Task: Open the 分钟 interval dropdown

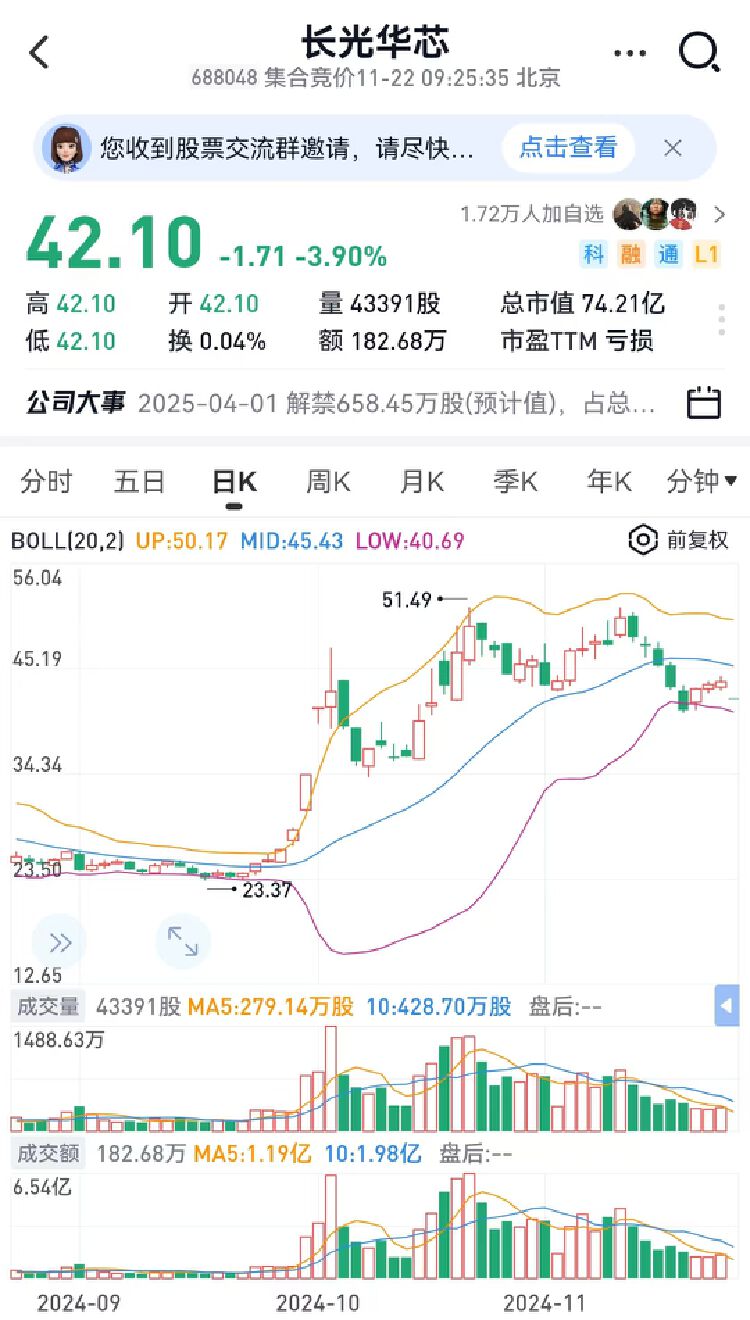Action: (x=702, y=482)
